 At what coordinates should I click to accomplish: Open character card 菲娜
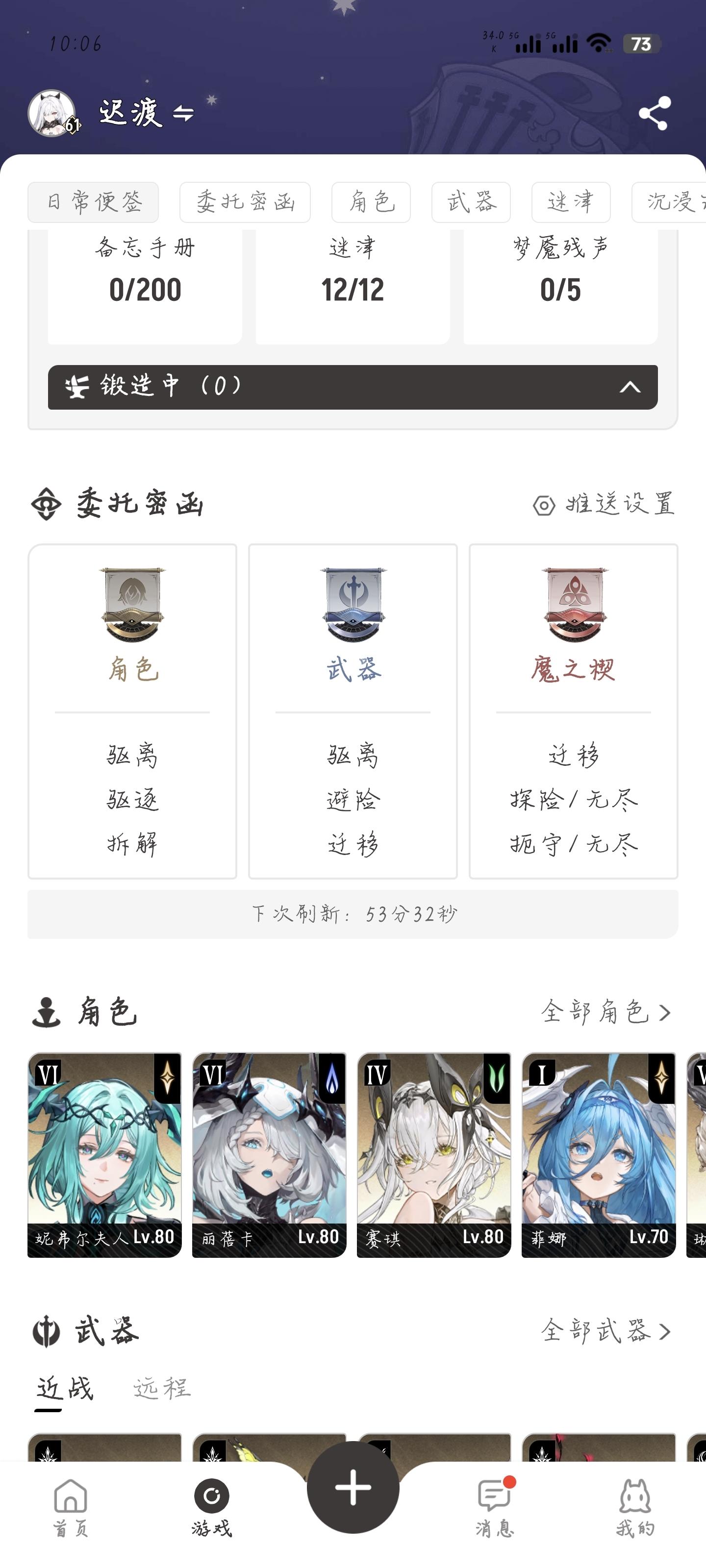click(598, 1155)
